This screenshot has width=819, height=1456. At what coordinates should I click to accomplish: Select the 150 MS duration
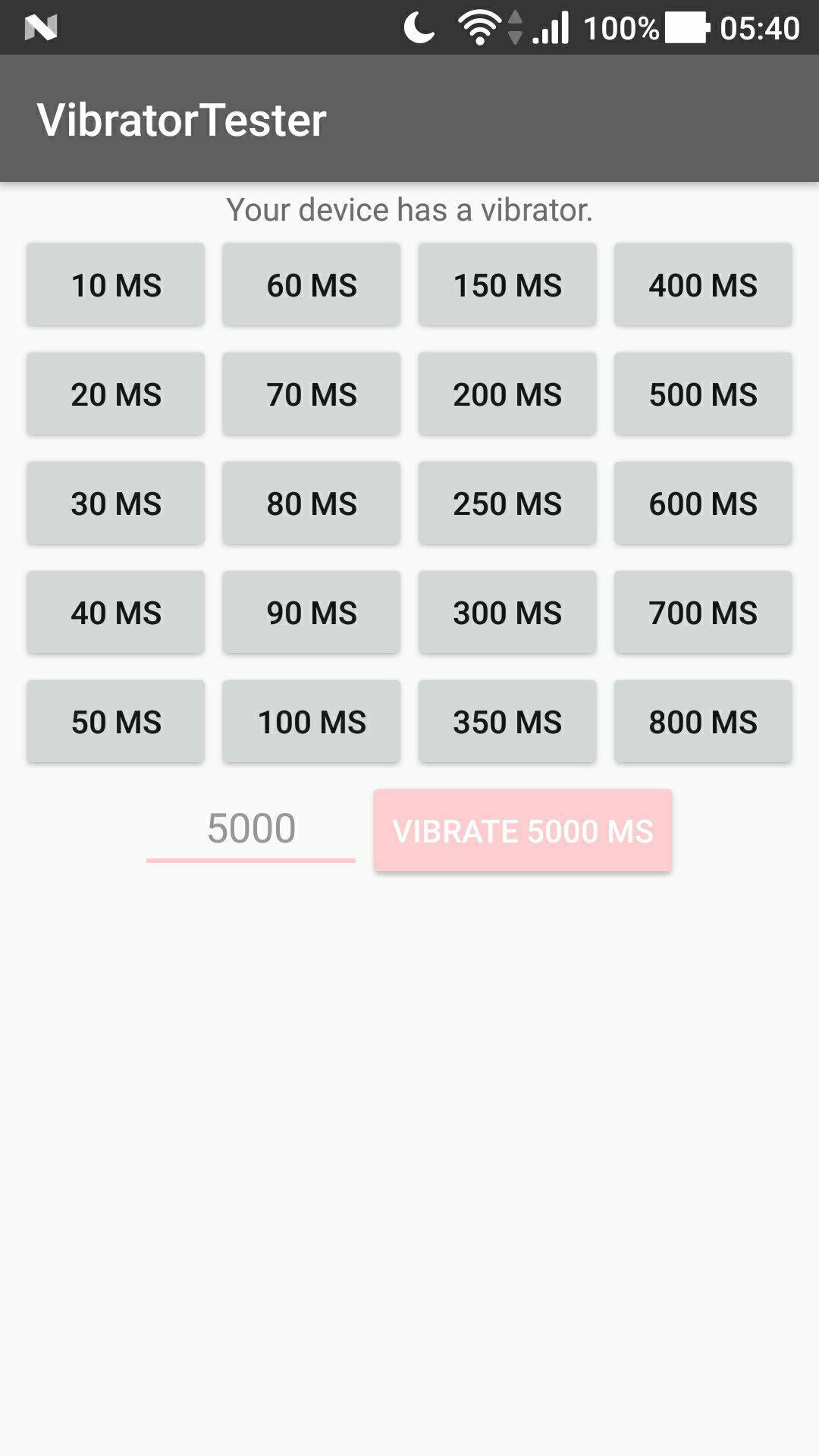tap(507, 284)
